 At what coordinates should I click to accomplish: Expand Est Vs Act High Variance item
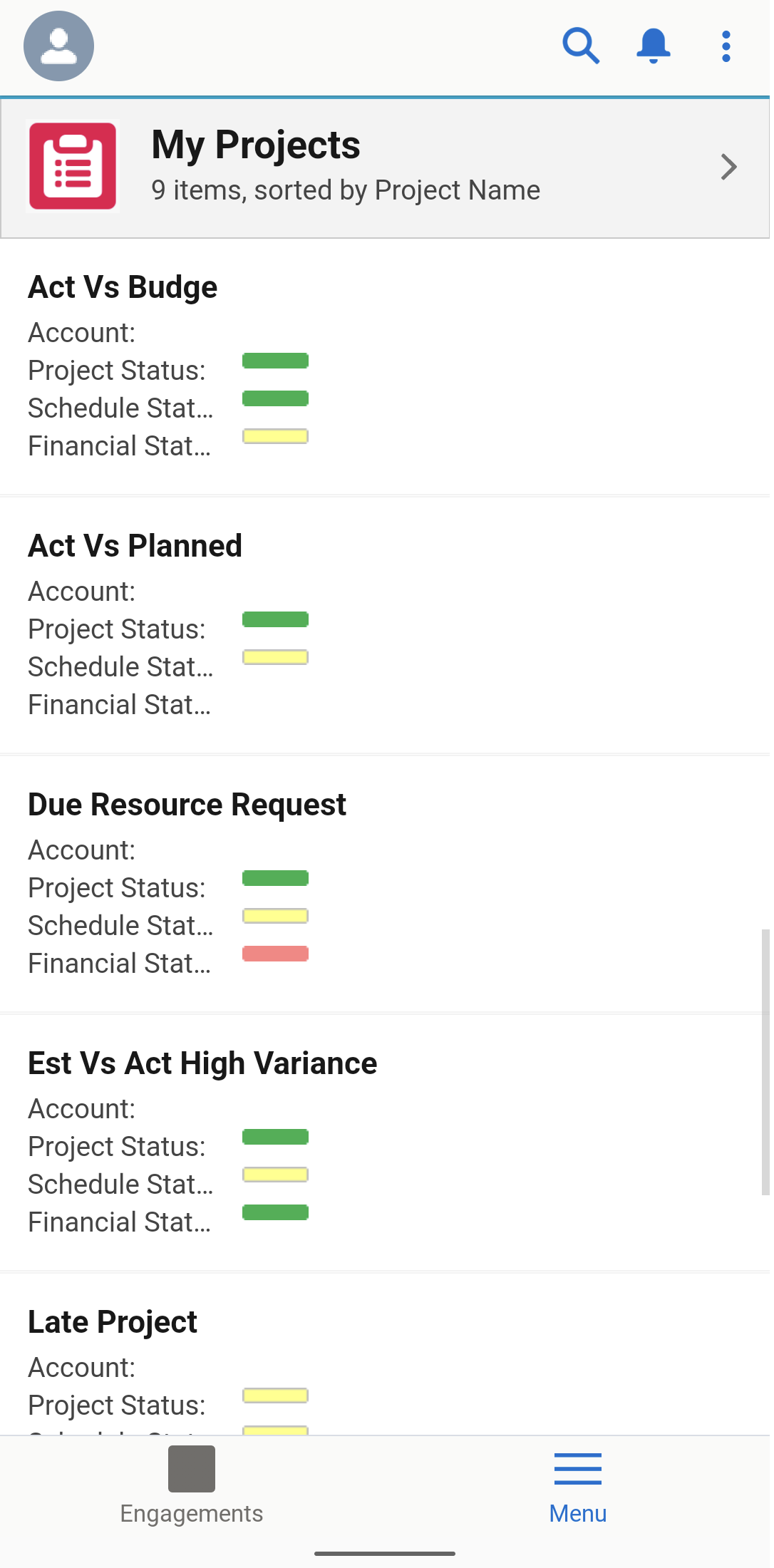pos(202,1063)
